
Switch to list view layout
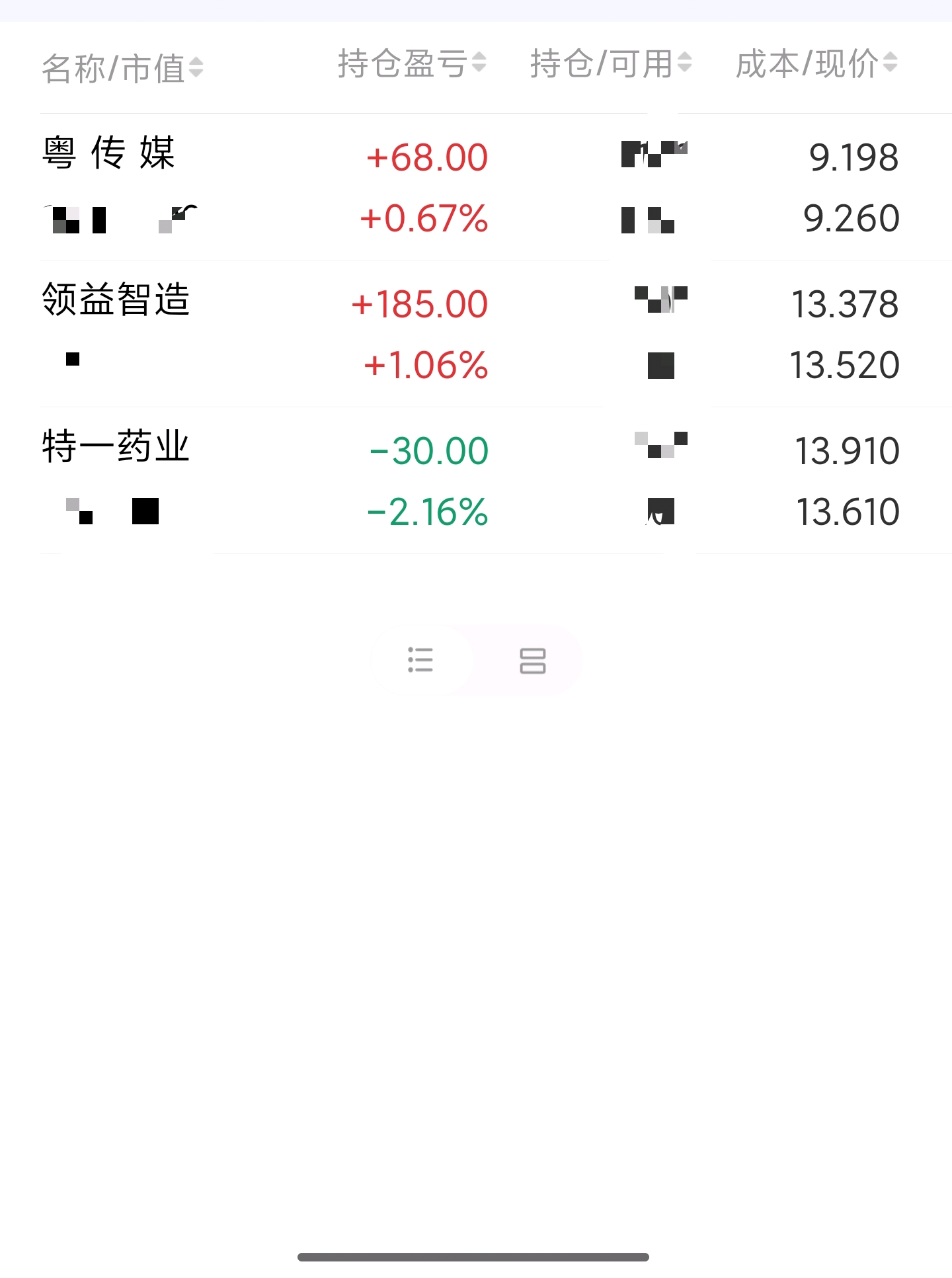coord(420,660)
